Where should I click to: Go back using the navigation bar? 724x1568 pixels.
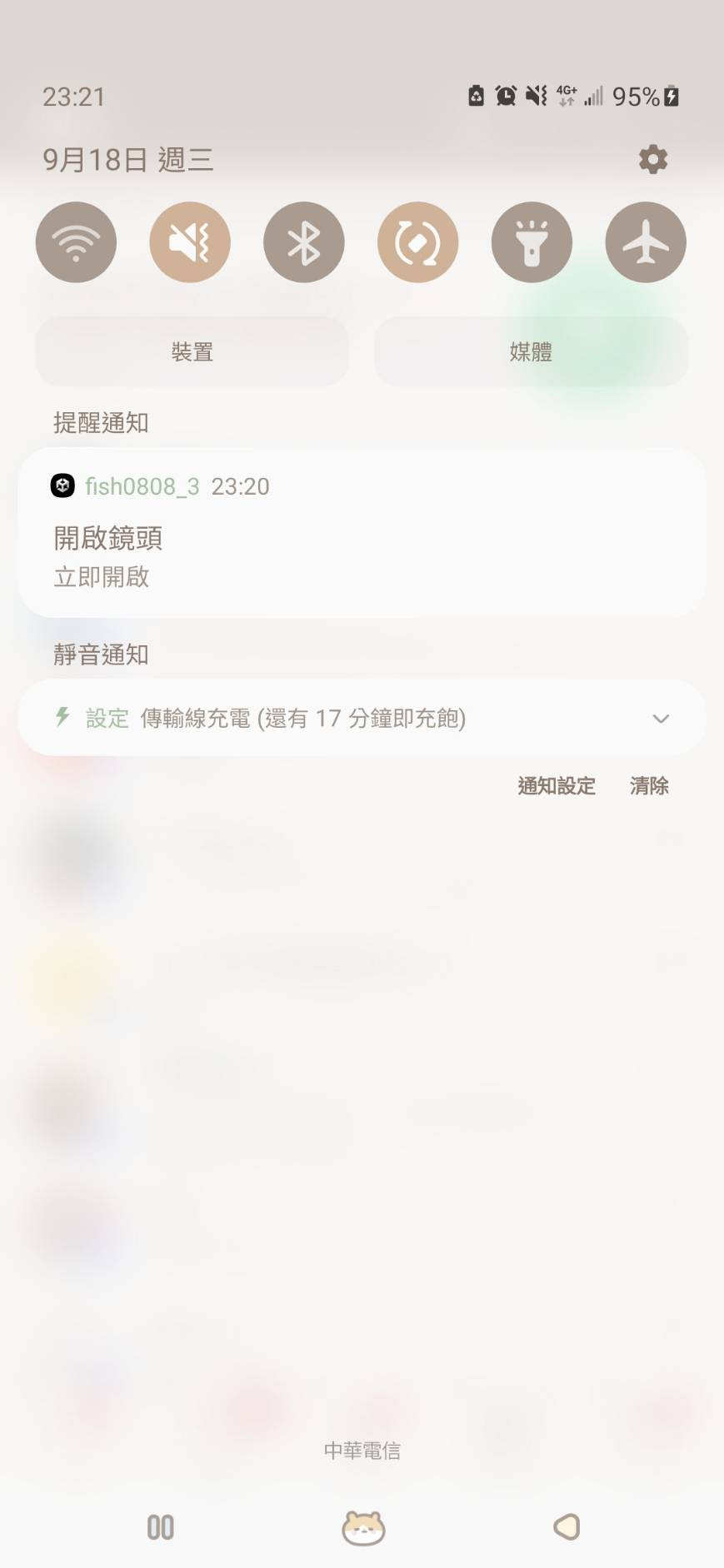567,1527
